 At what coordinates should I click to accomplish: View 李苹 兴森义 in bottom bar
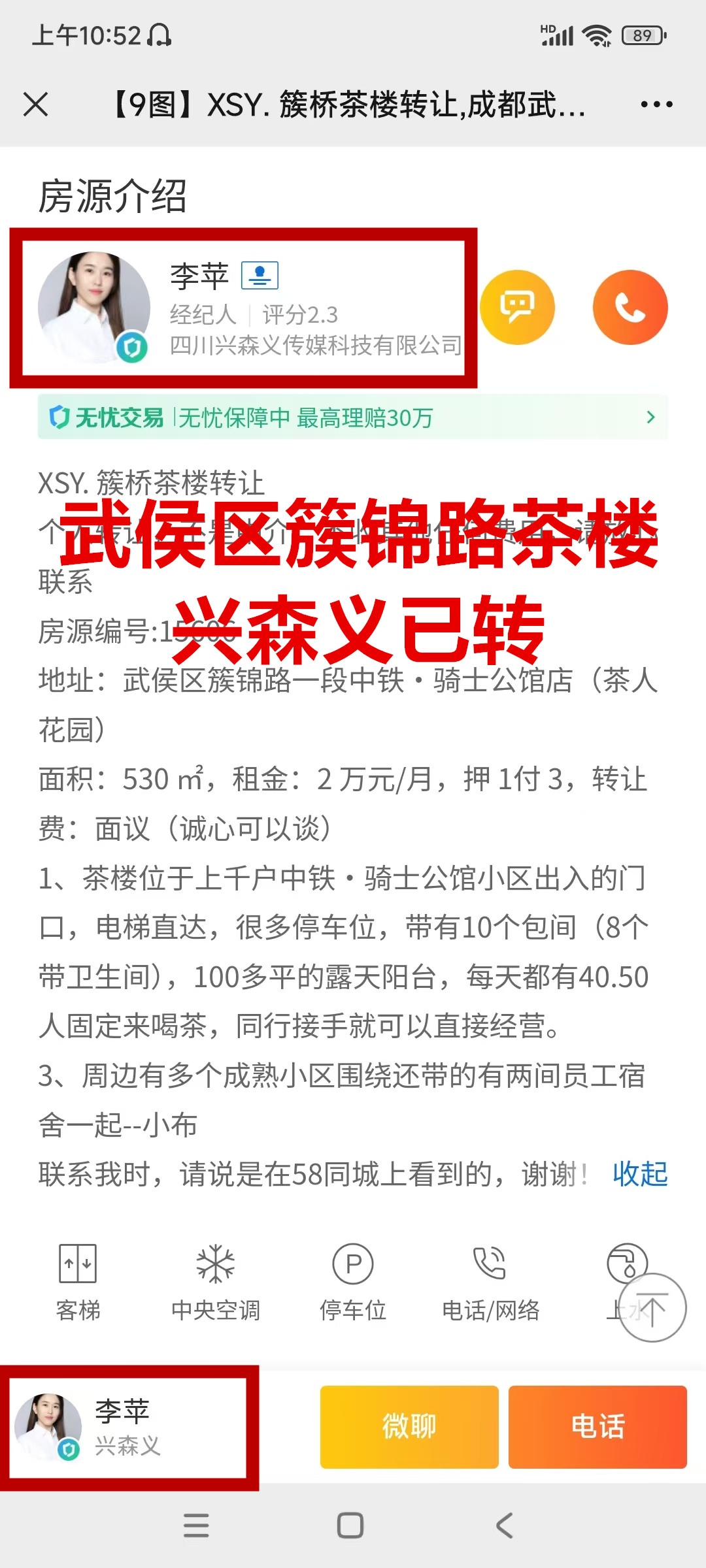[129, 1428]
